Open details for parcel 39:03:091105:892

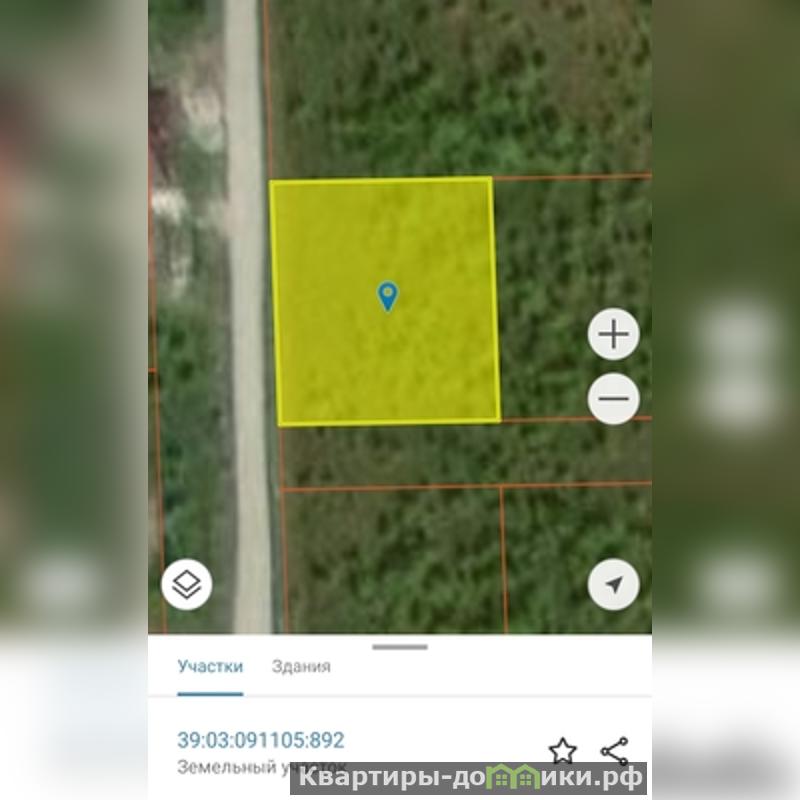coord(261,741)
